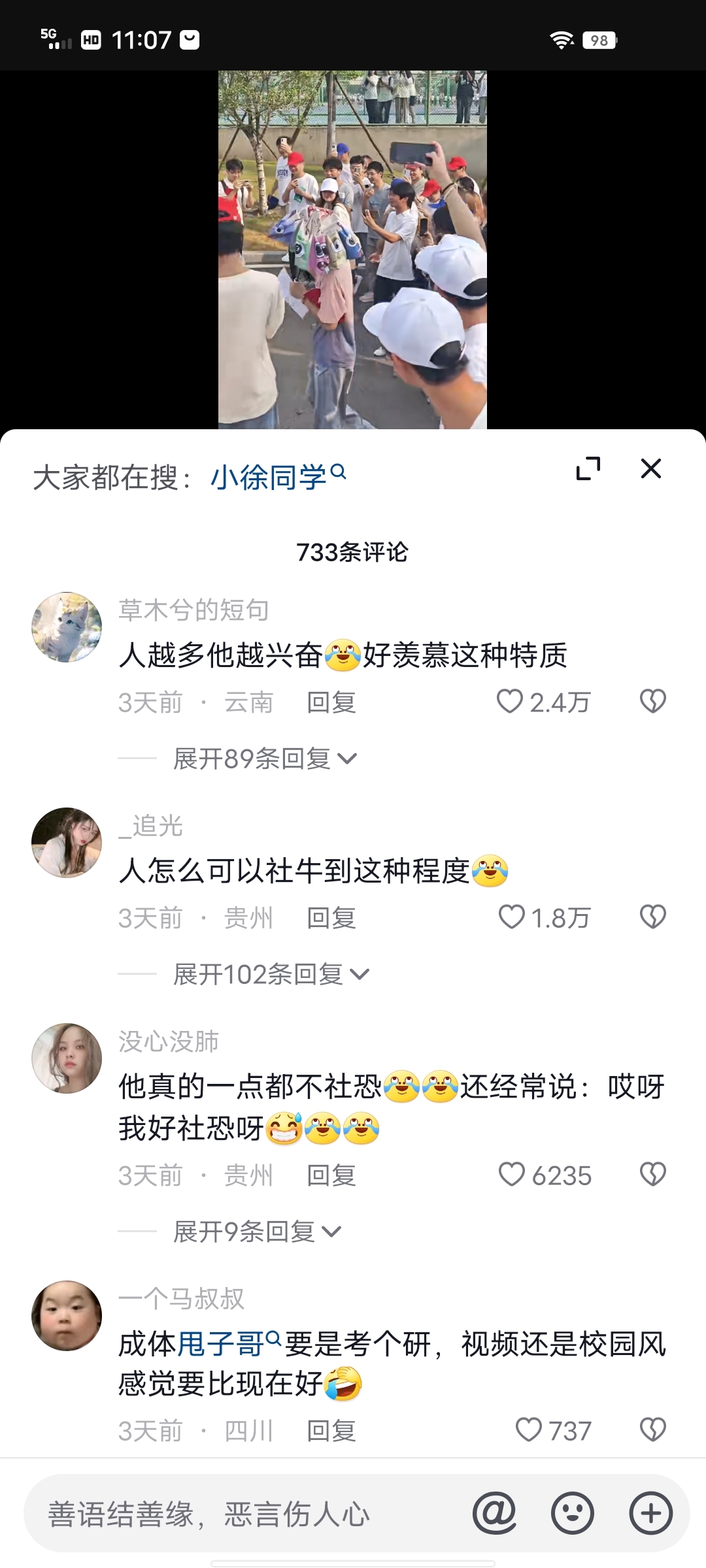
Task: Search the trending term 小徐同学
Action: tap(277, 477)
